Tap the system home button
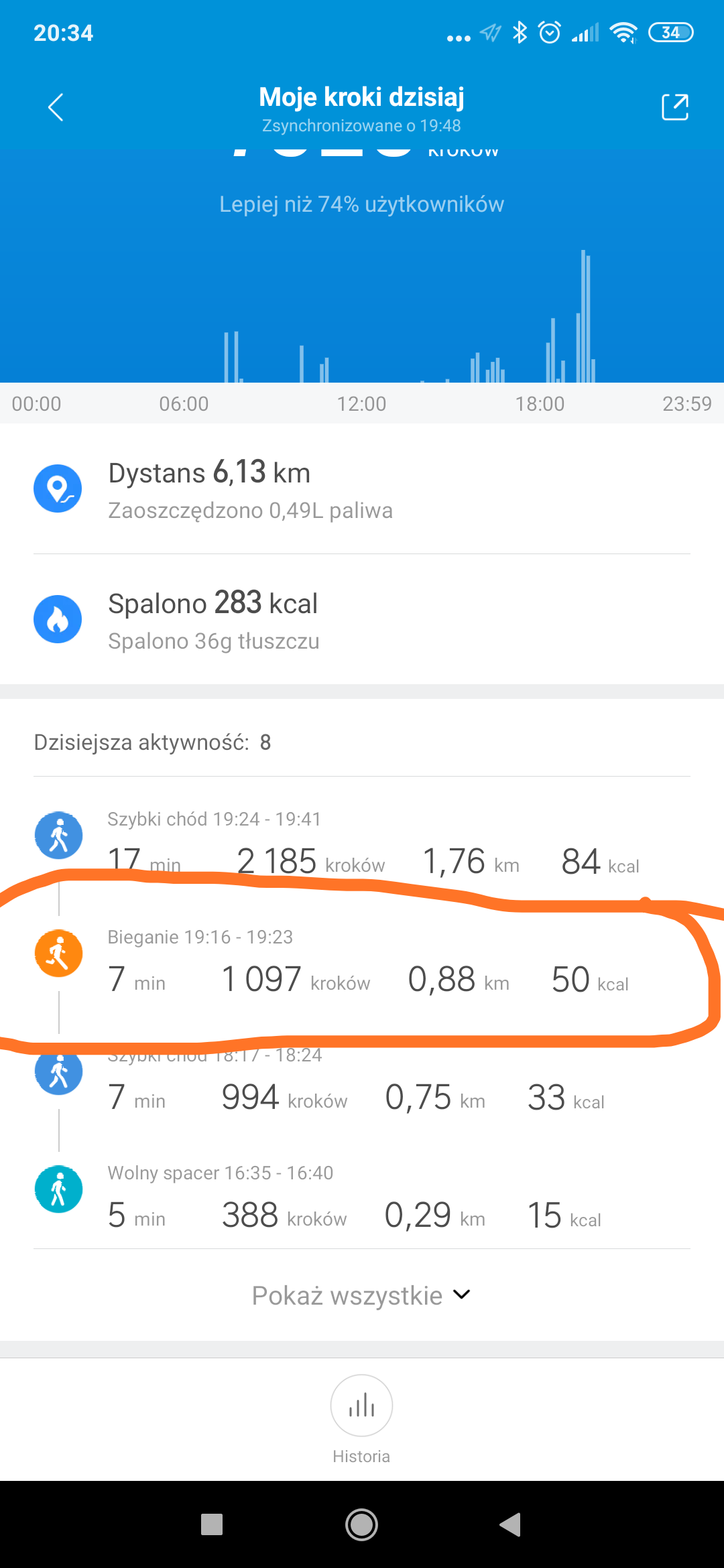 361,1524
